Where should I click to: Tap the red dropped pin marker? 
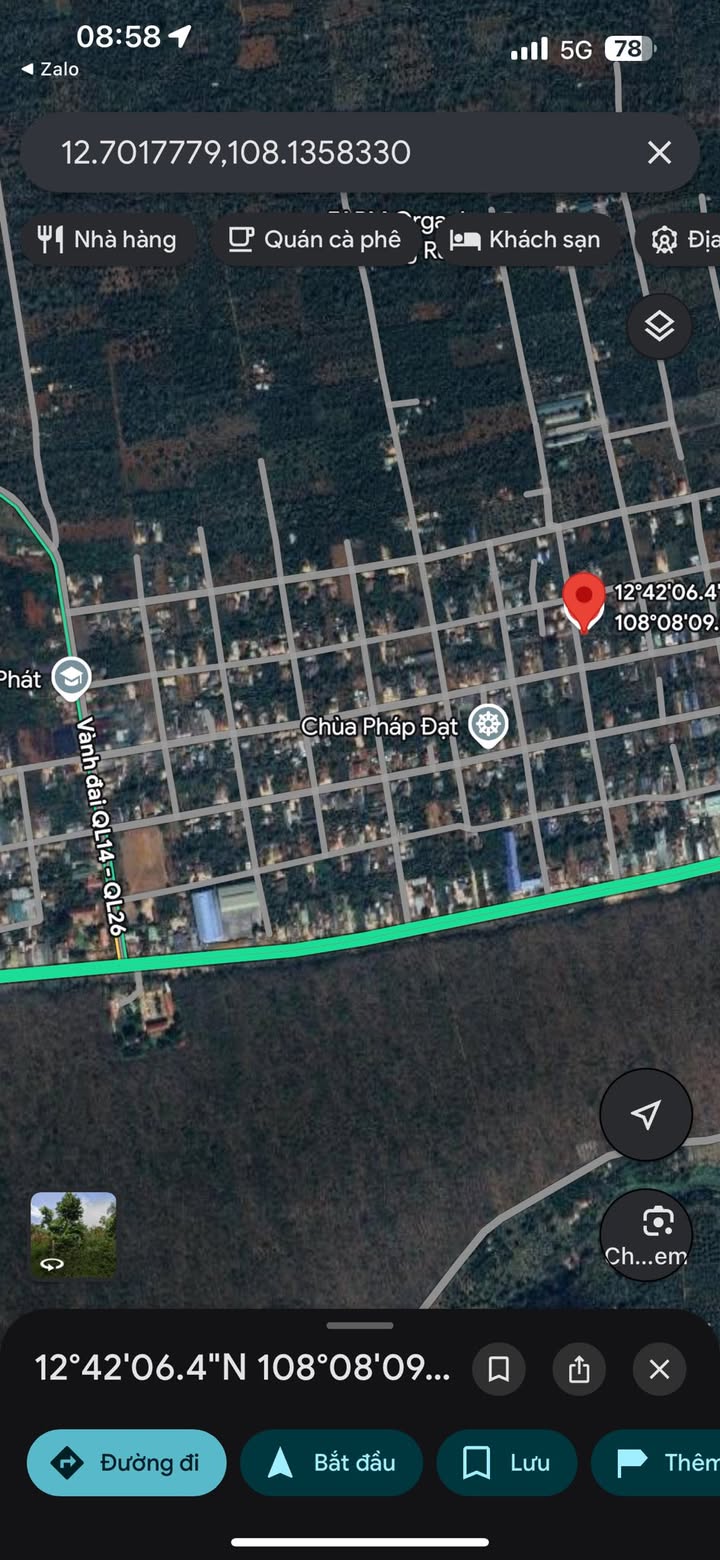584,600
